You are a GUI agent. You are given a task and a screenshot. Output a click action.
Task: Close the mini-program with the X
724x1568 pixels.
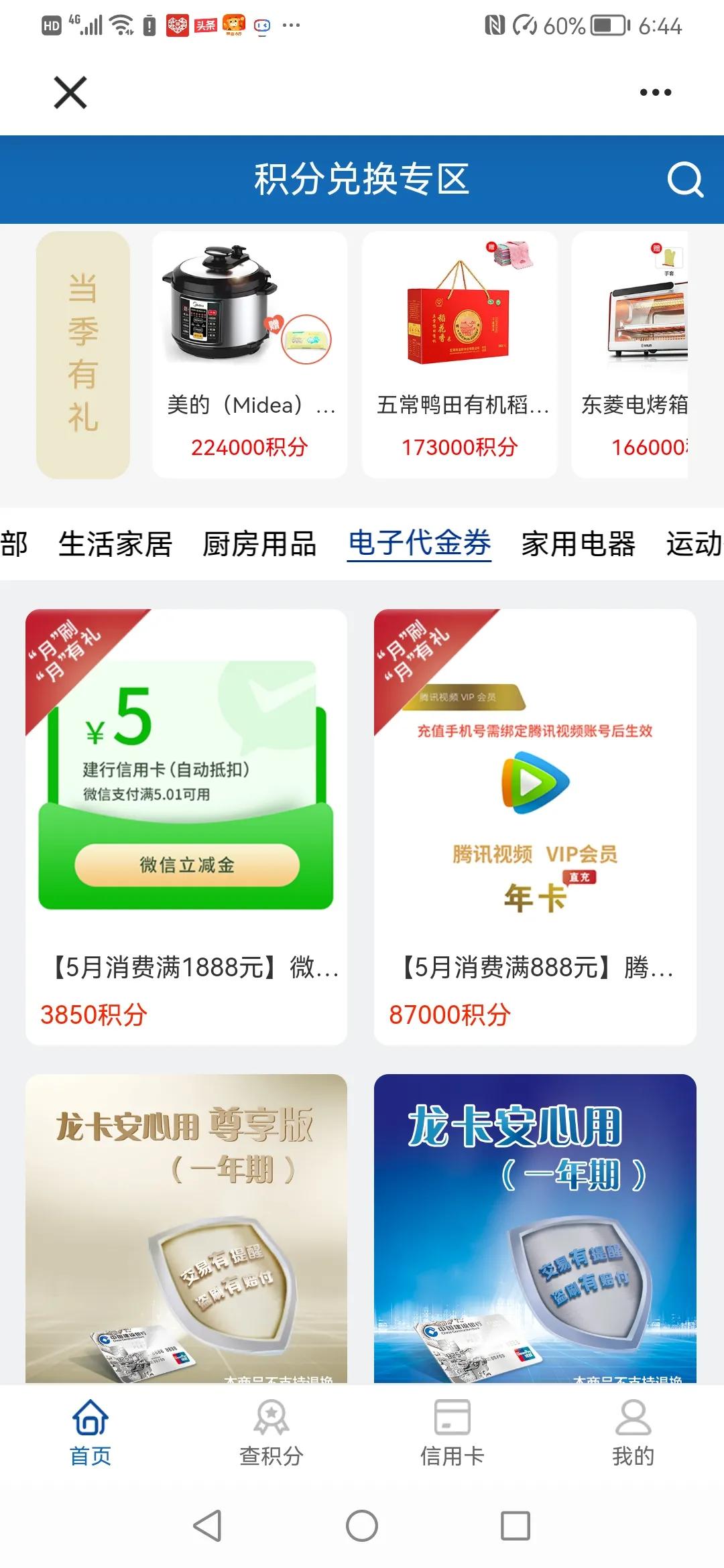coord(72,92)
